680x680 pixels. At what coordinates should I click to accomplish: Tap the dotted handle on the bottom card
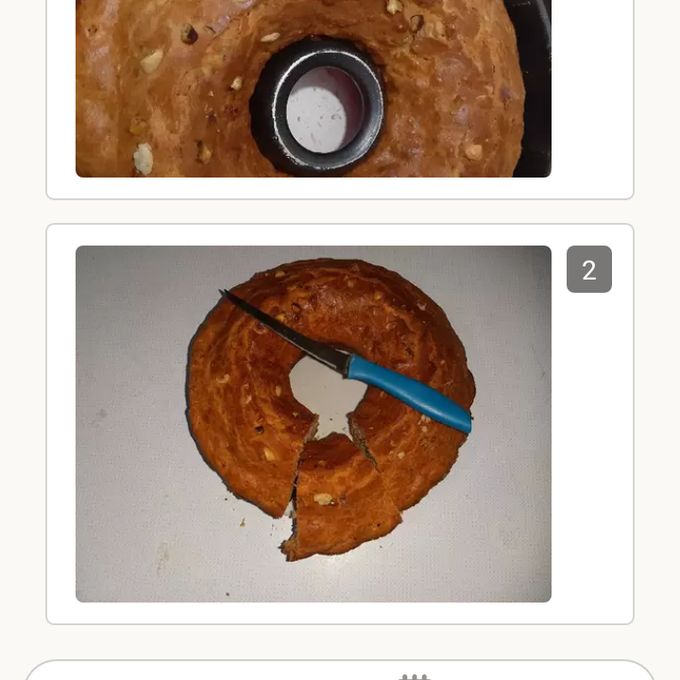[x=414, y=677]
